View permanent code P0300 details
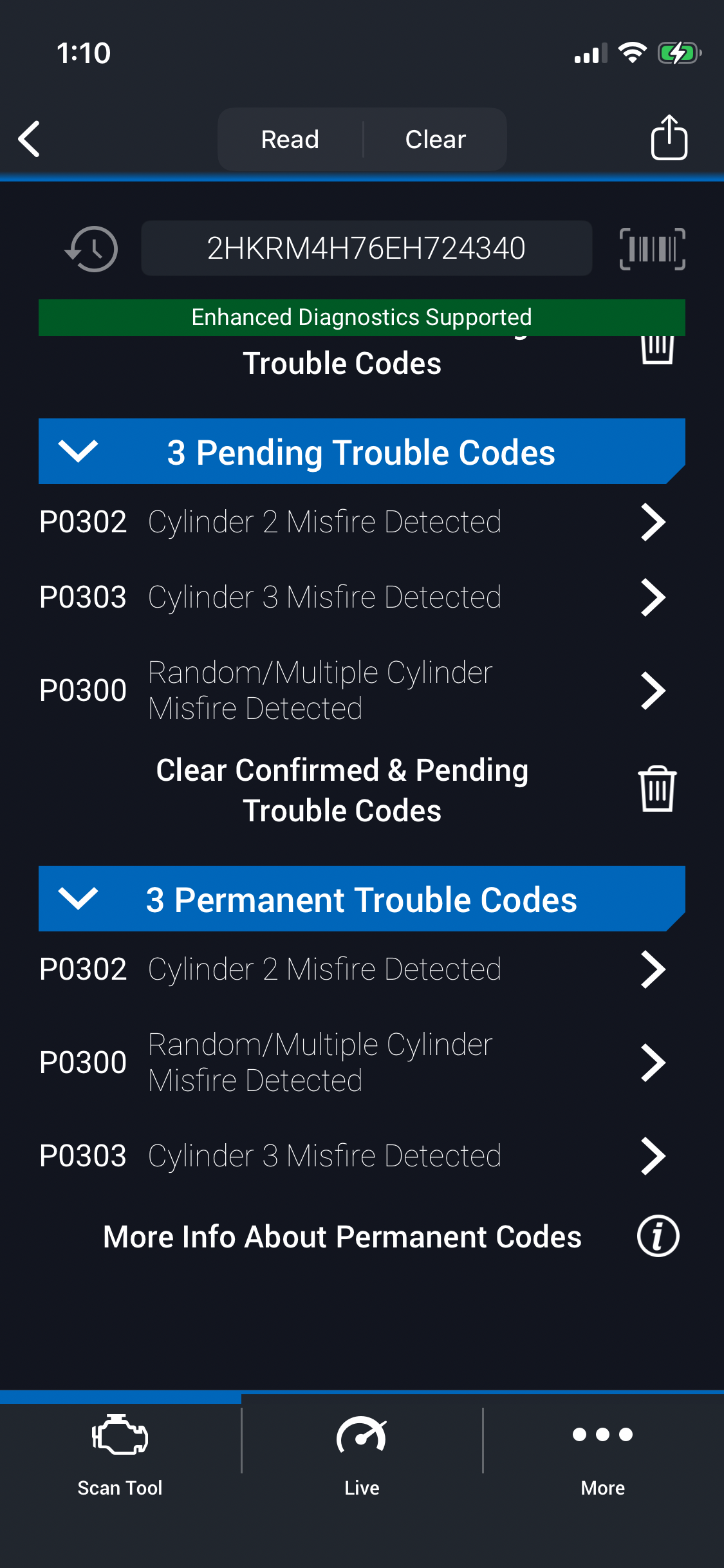The width and height of the screenshot is (724, 1568). pos(351,1063)
